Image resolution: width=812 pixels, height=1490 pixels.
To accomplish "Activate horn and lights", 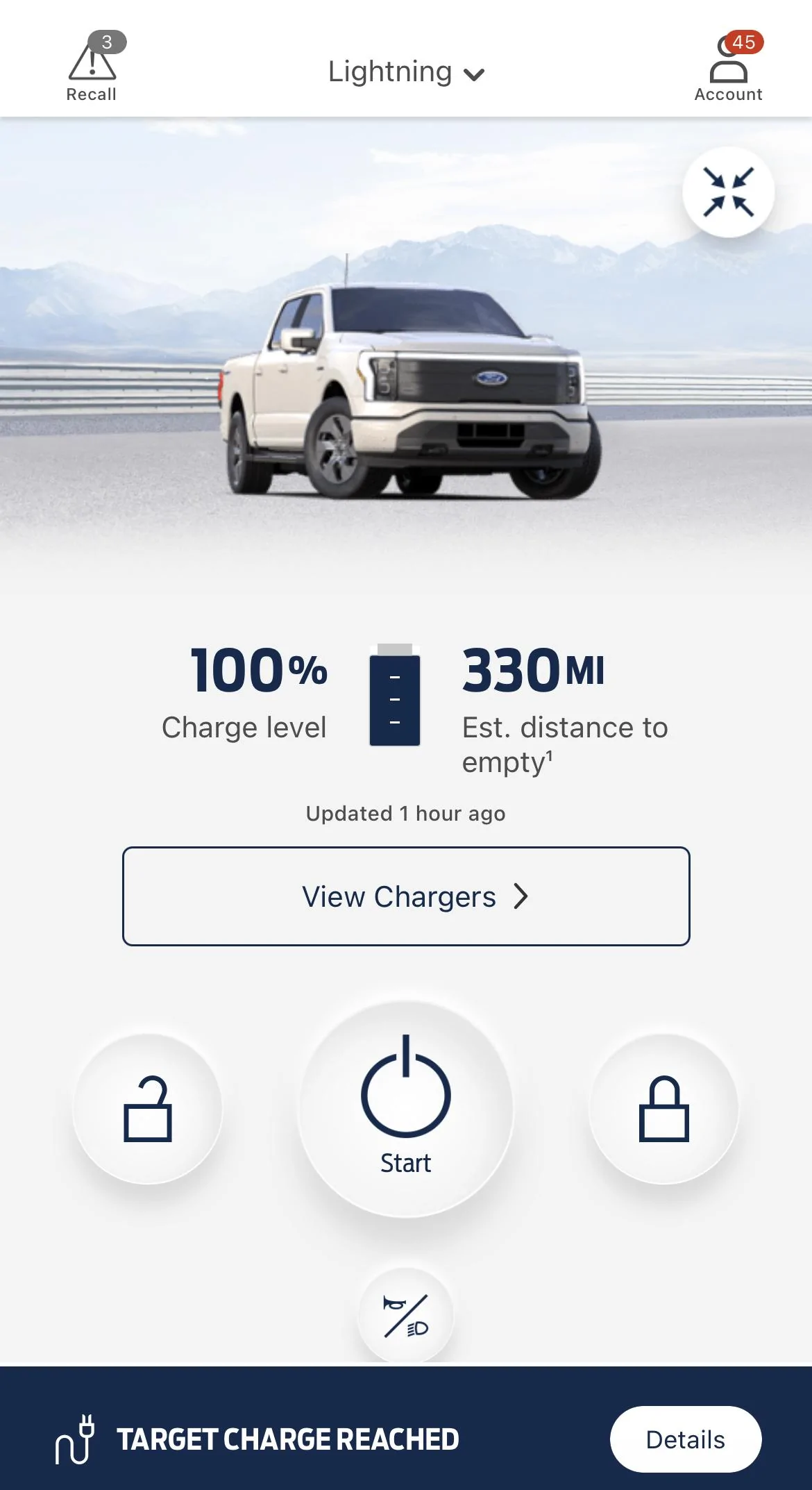I will tap(406, 1315).
